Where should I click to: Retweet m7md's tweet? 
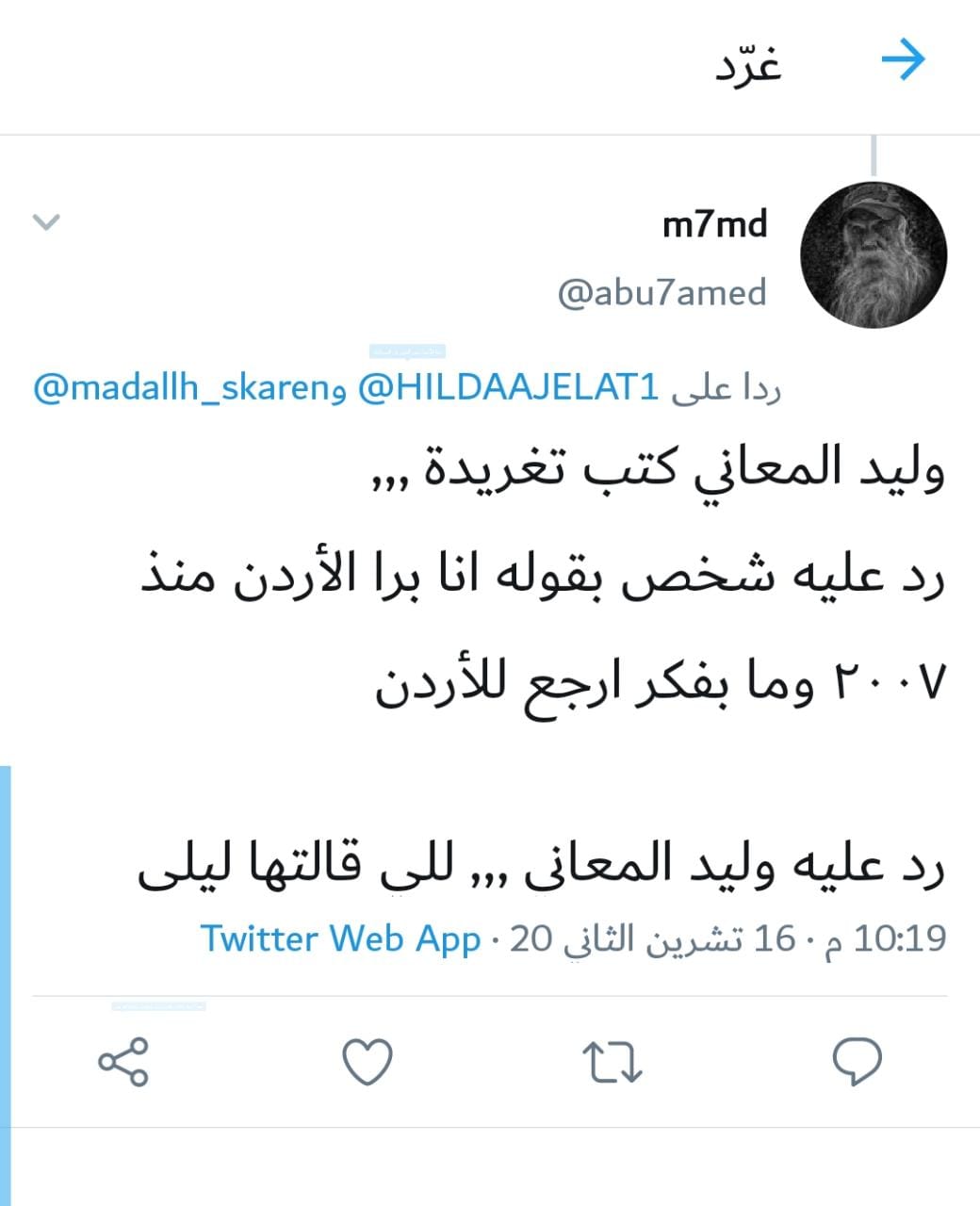click(x=612, y=1062)
